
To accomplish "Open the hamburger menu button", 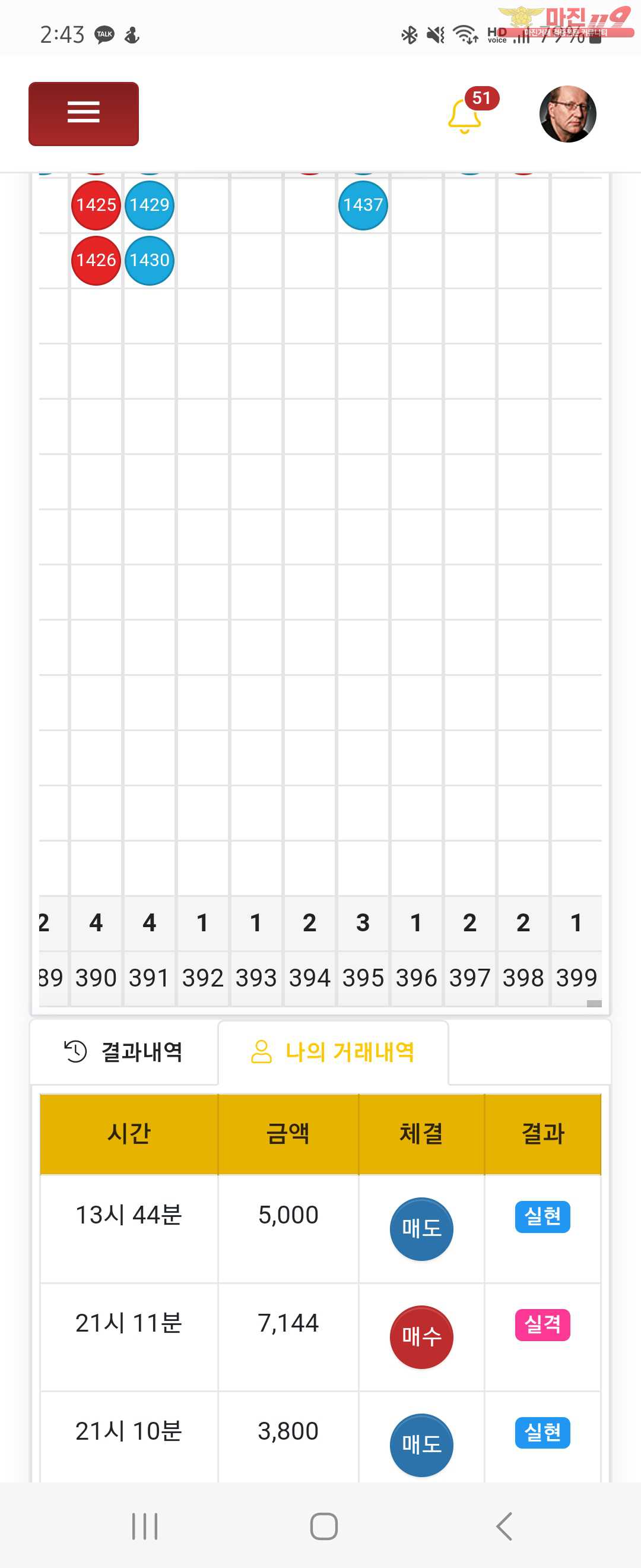I will pos(83,114).
